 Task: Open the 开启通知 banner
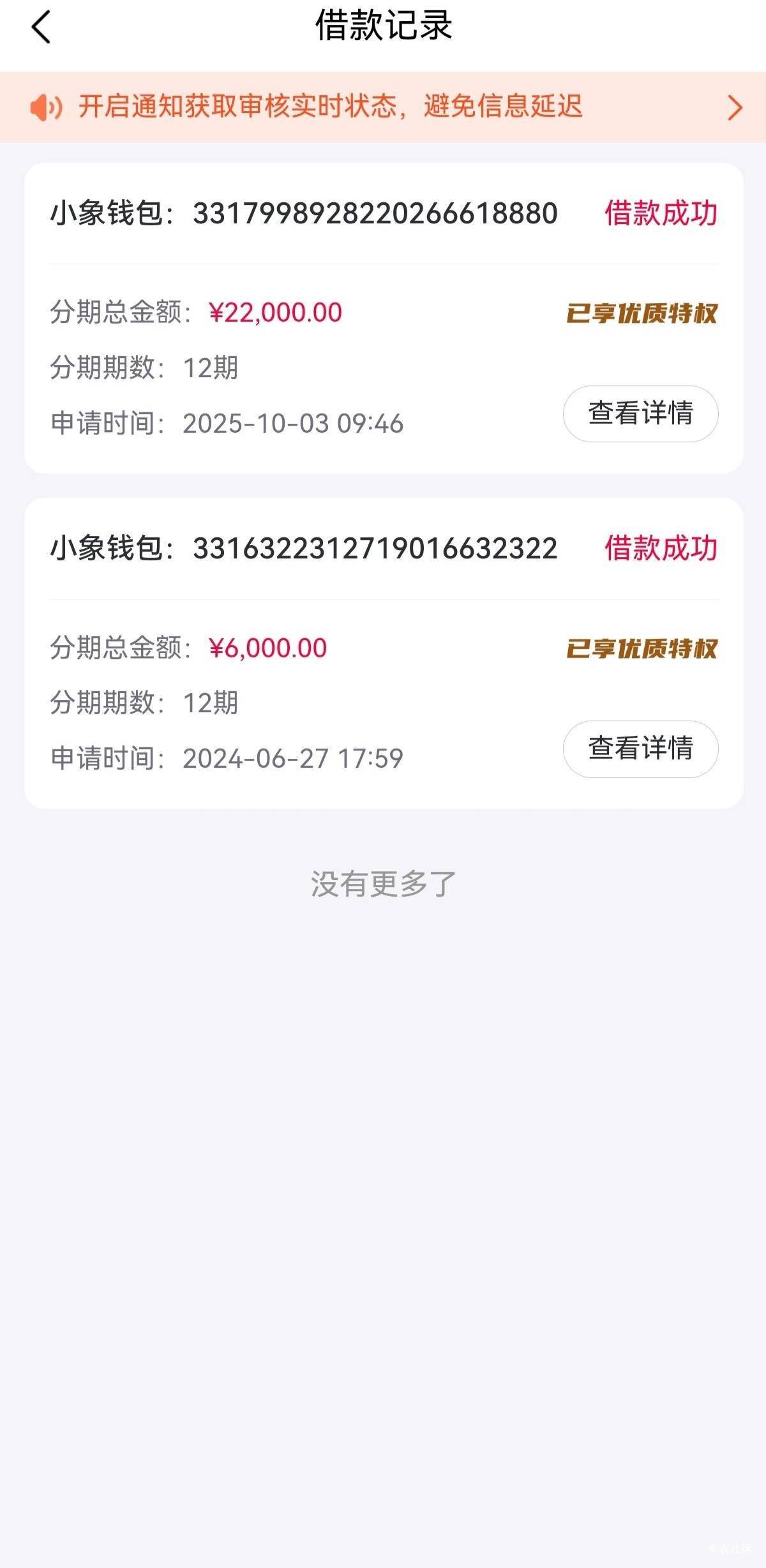pyautogui.click(x=383, y=107)
